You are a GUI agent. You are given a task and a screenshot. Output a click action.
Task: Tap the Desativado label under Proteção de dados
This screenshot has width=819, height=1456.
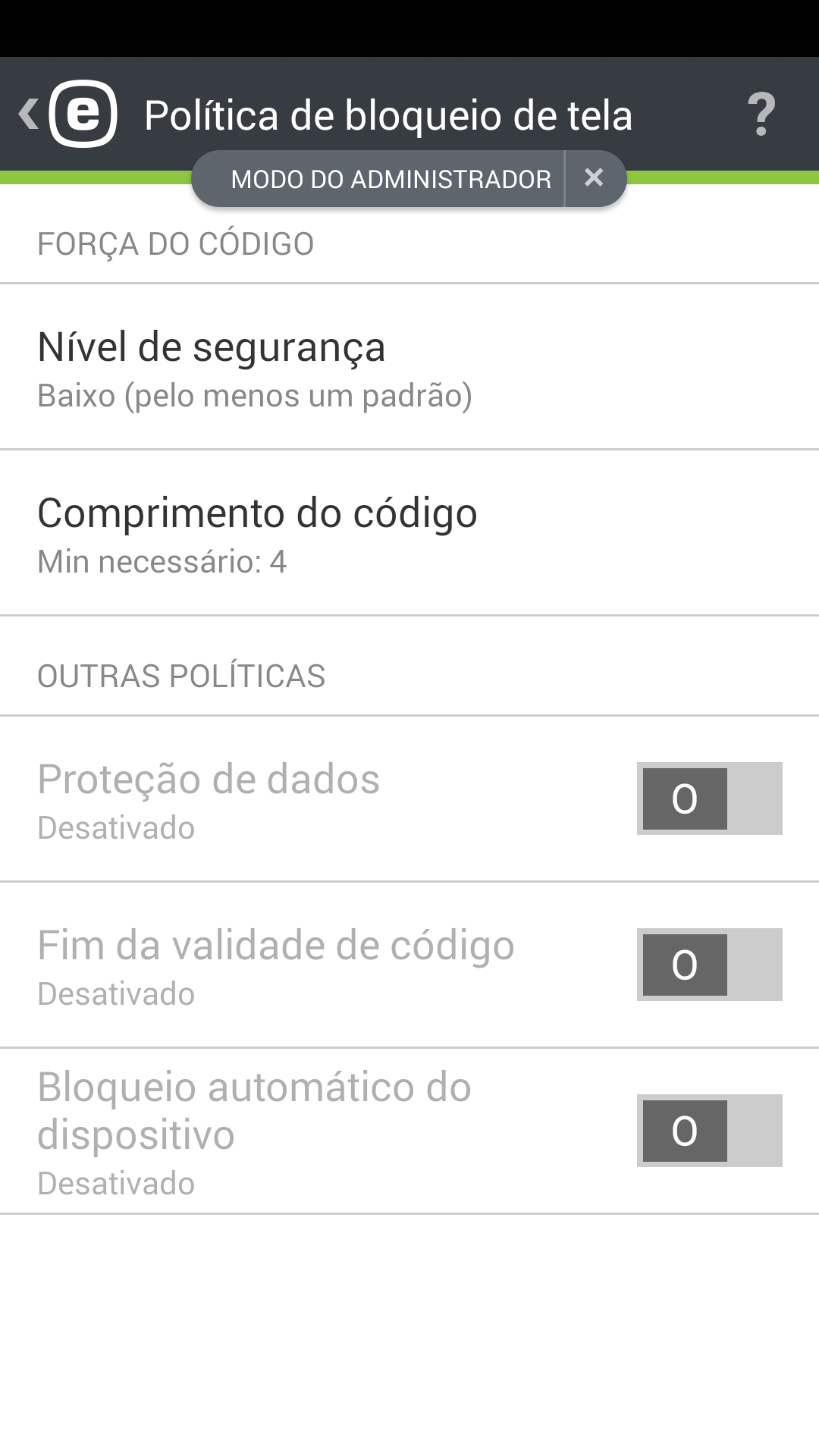click(115, 827)
